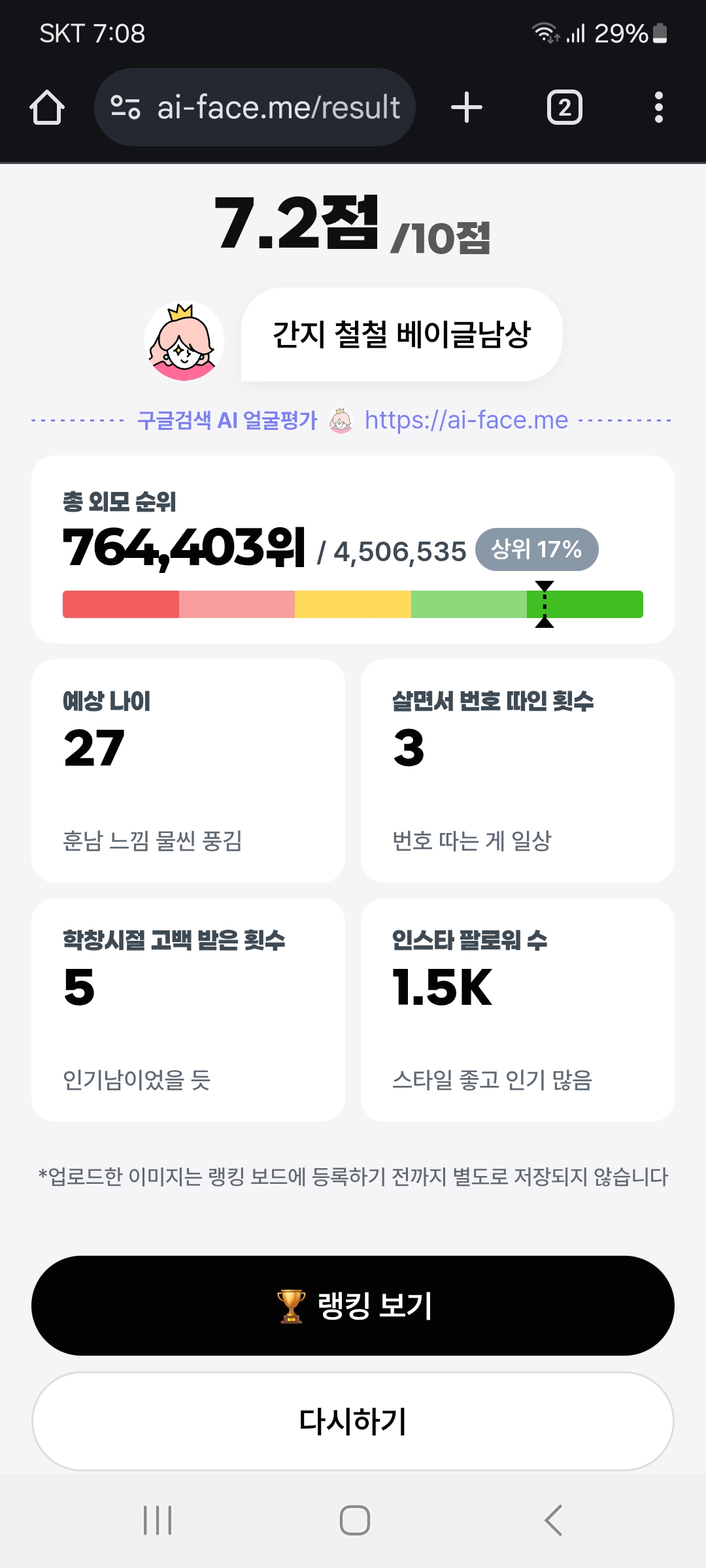
Task: Open the tab switcher showing 2
Action: tap(565, 107)
